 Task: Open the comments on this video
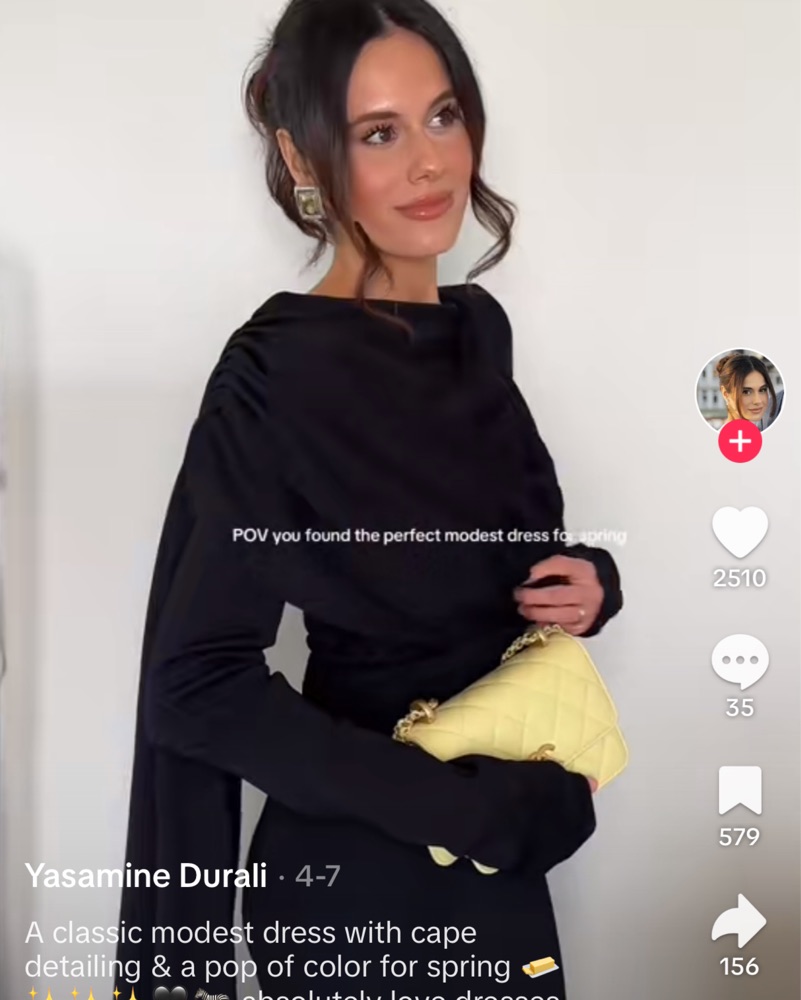click(x=740, y=661)
